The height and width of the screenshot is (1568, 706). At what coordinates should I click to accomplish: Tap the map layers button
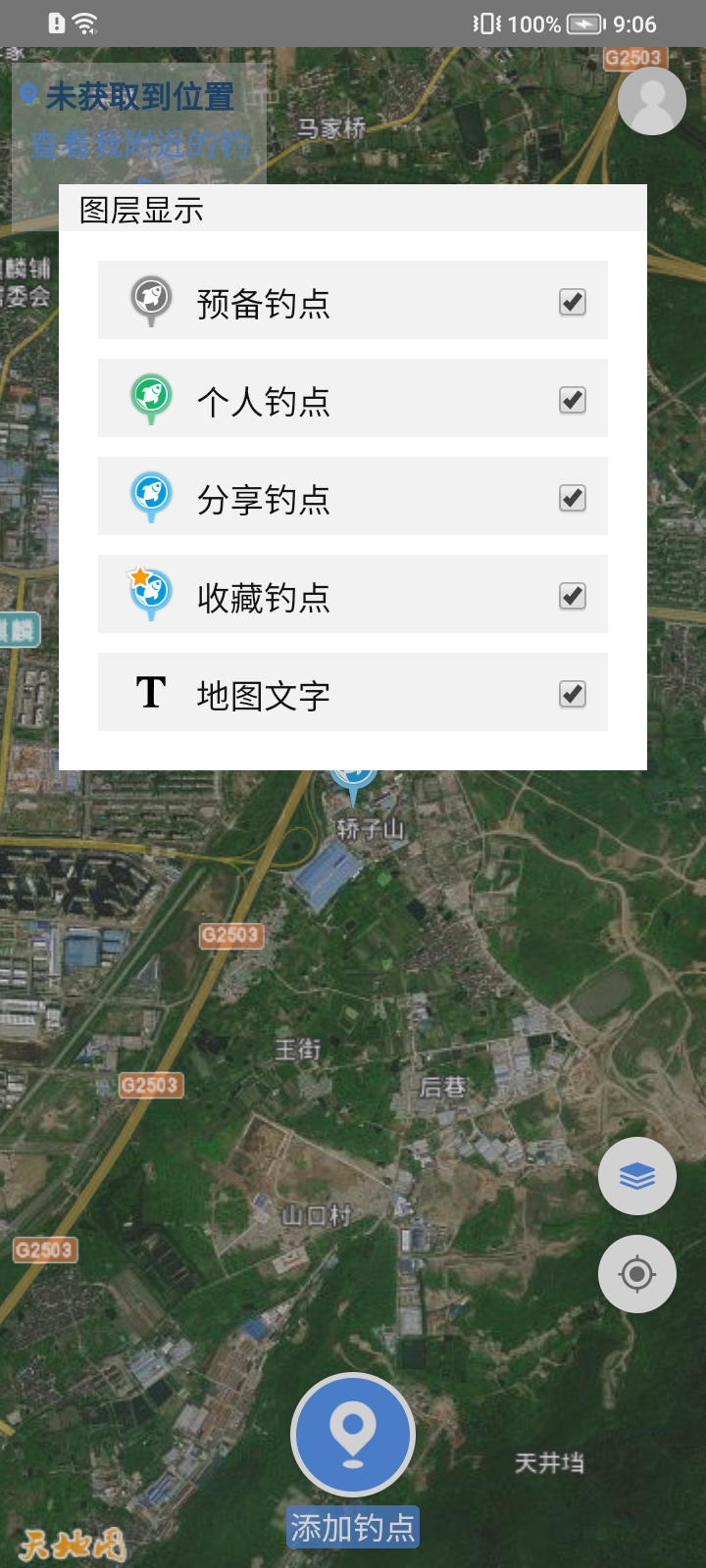tap(637, 1176)
